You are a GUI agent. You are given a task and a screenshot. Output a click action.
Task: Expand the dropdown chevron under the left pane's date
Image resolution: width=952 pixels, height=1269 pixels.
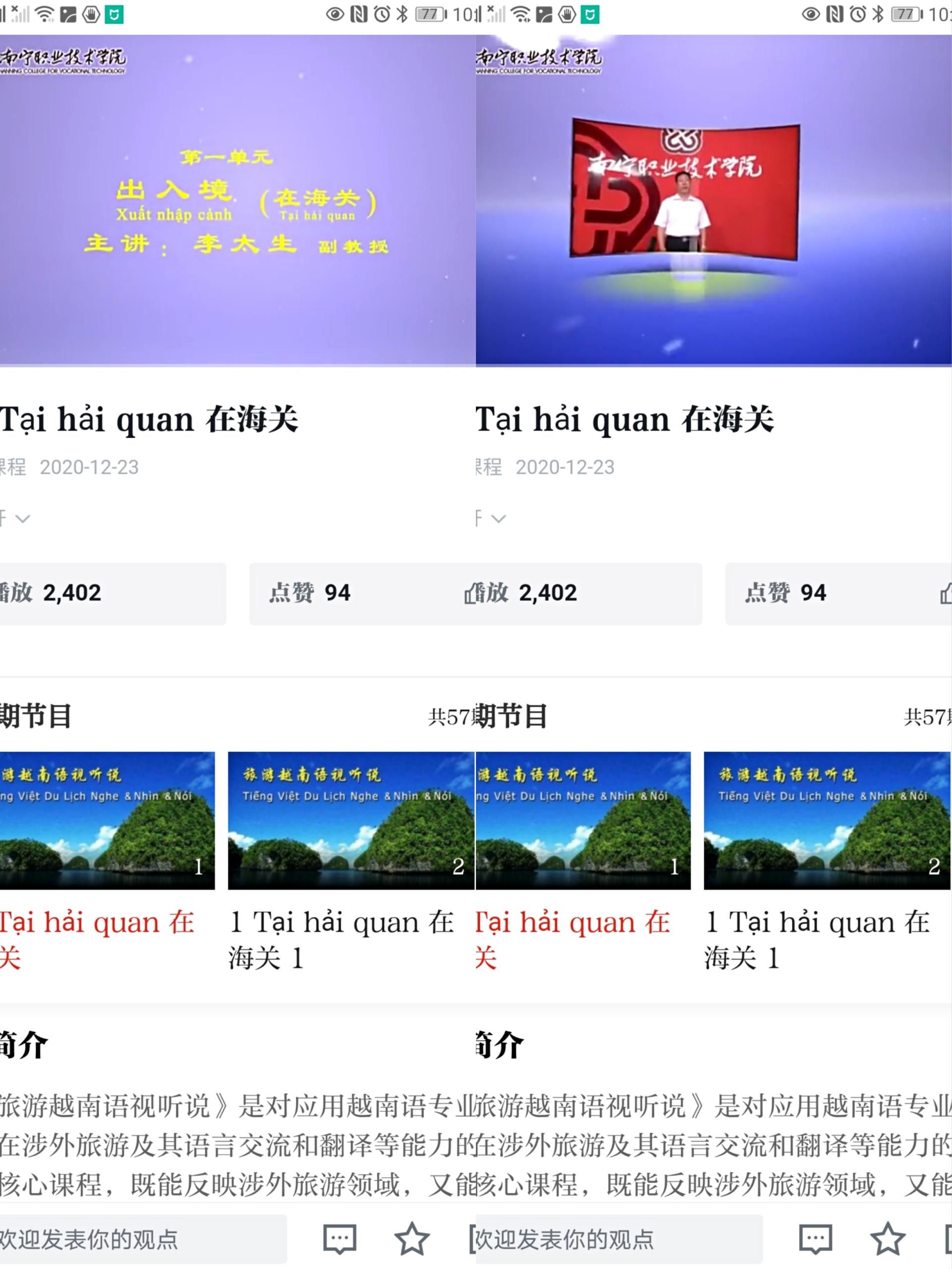(x=23, y=519)
